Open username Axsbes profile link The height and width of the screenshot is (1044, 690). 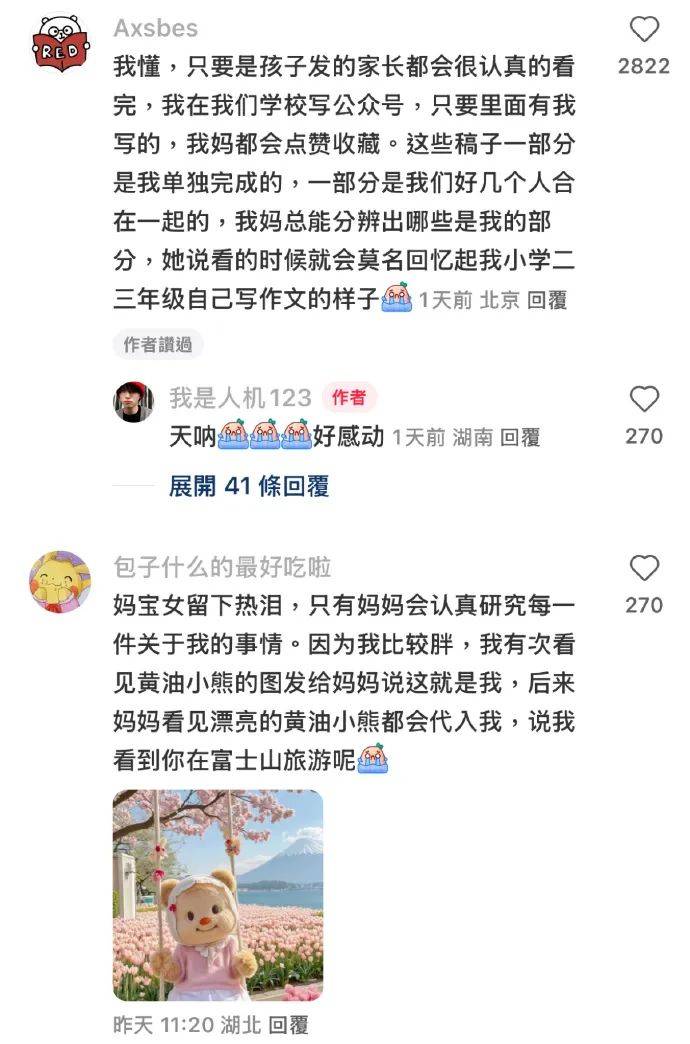pyautogui.click(x=156, y=28)
